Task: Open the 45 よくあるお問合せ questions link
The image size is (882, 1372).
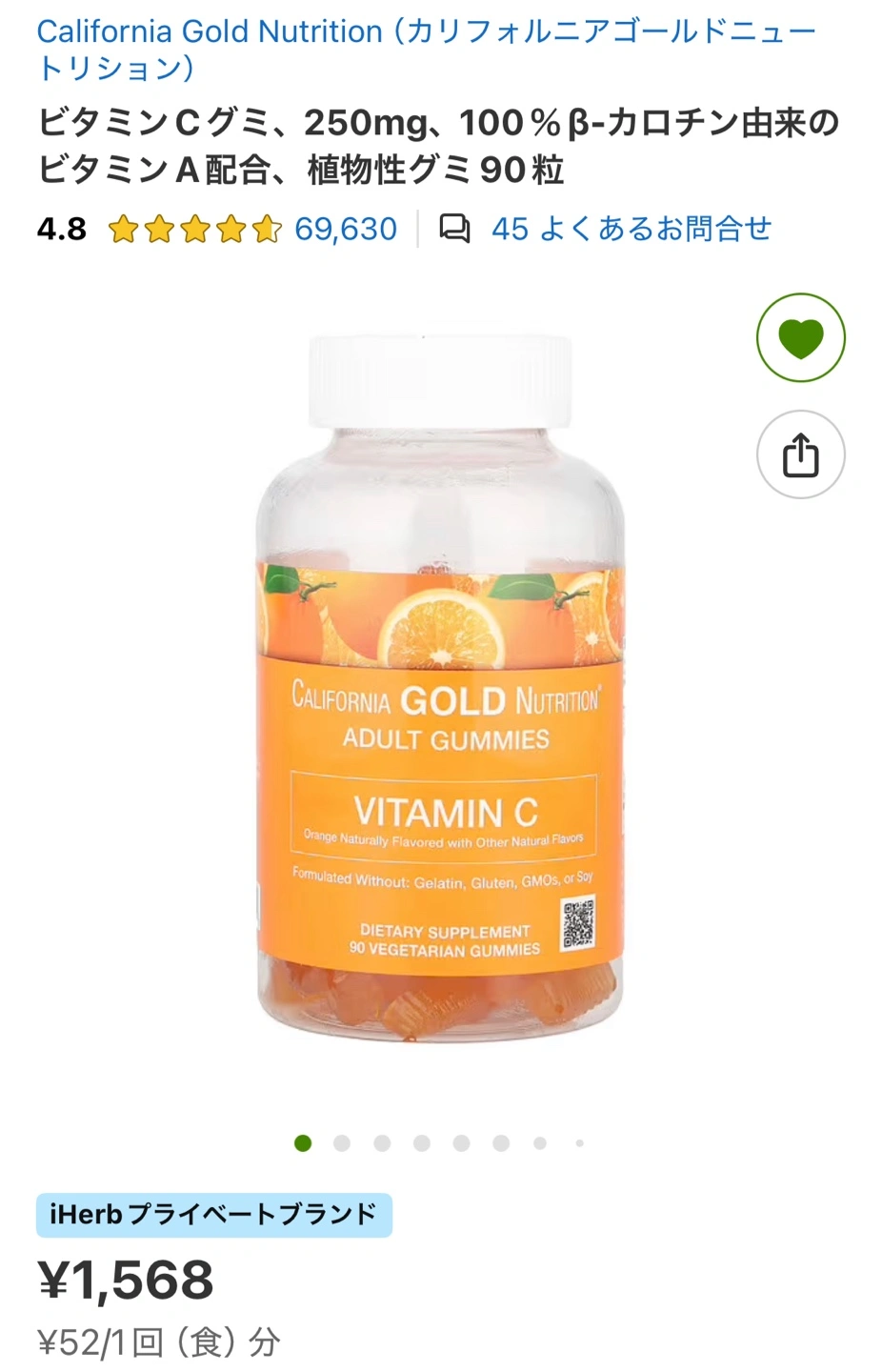Action: click(630, 230)
